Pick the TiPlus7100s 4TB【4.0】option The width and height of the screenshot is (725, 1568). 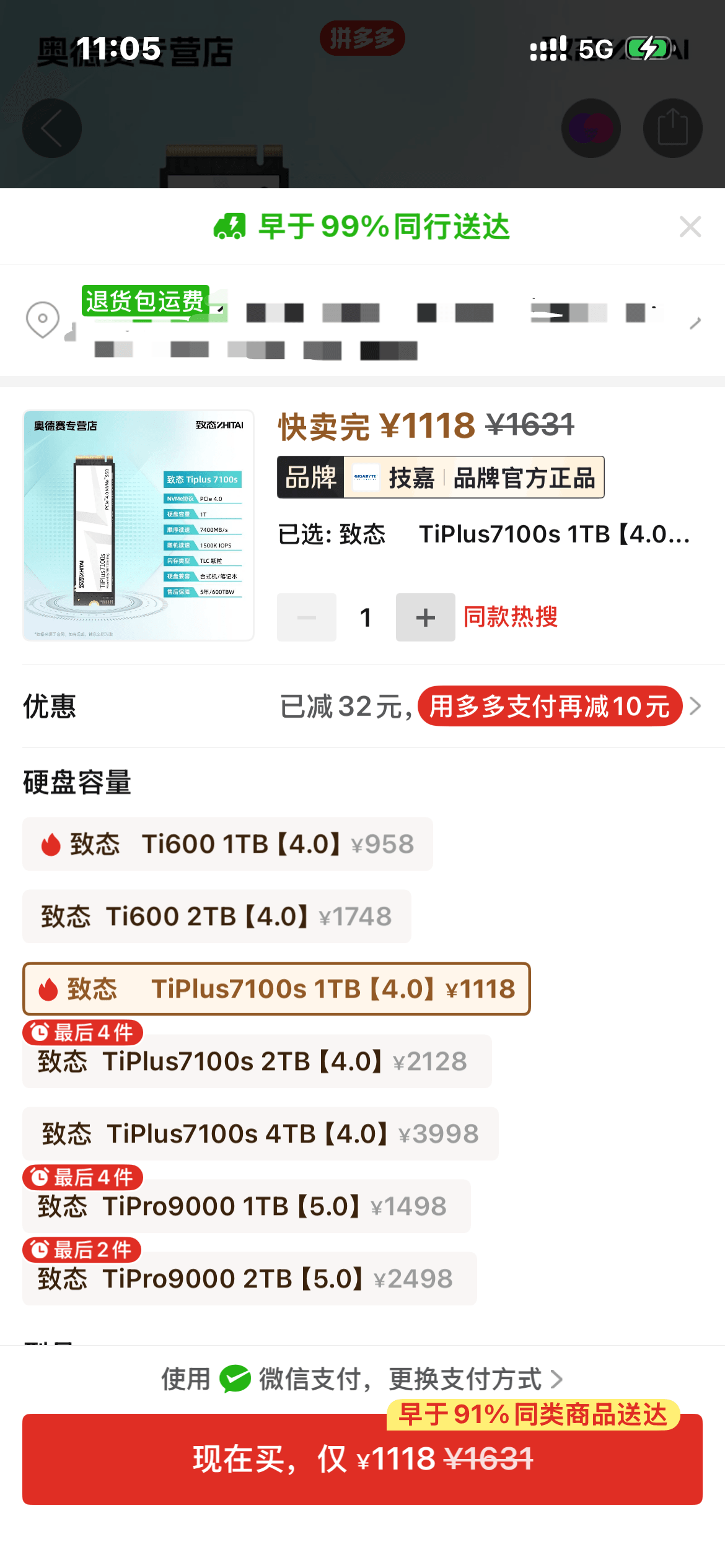[260, 1134]
